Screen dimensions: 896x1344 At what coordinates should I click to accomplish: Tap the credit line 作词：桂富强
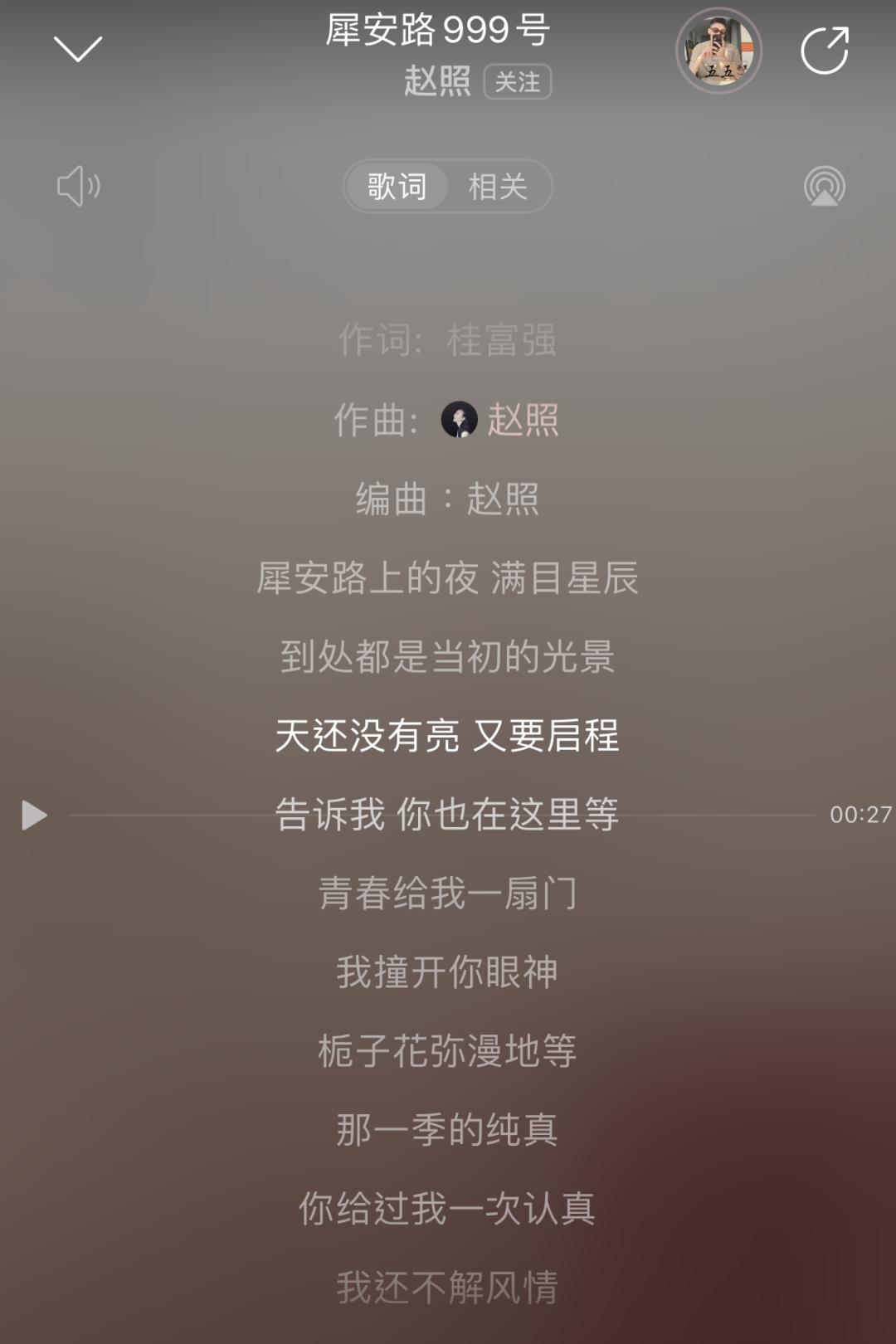click(x=448, y=342)
